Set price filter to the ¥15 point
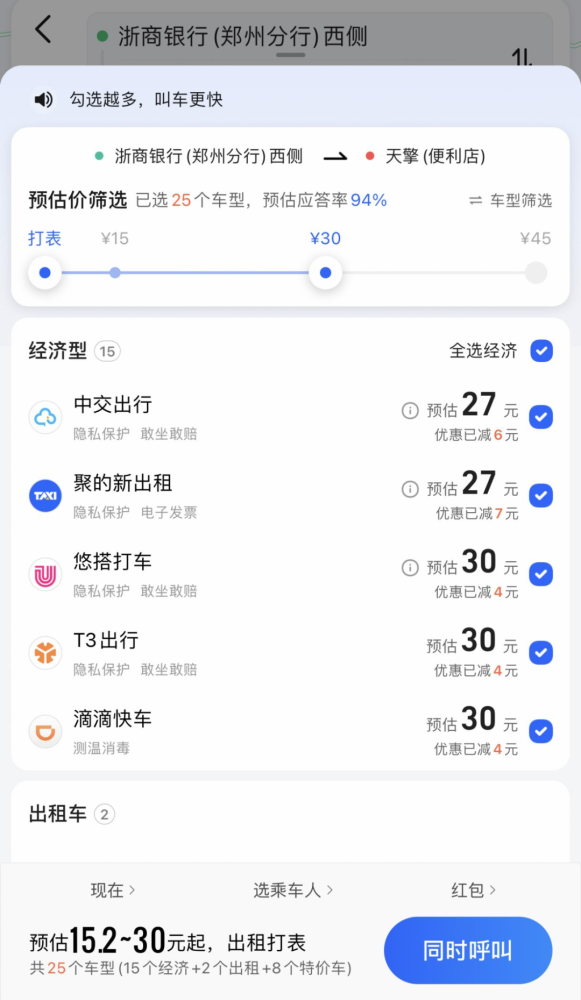Viewport: 581px width, 1000px height. click(x=115, y=273)
